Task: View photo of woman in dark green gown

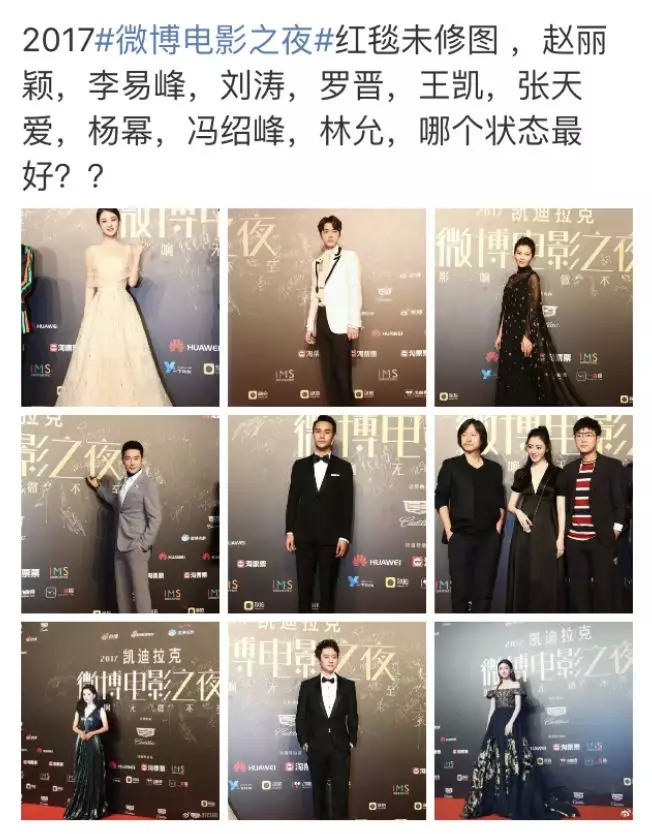Action: (120, 720)
